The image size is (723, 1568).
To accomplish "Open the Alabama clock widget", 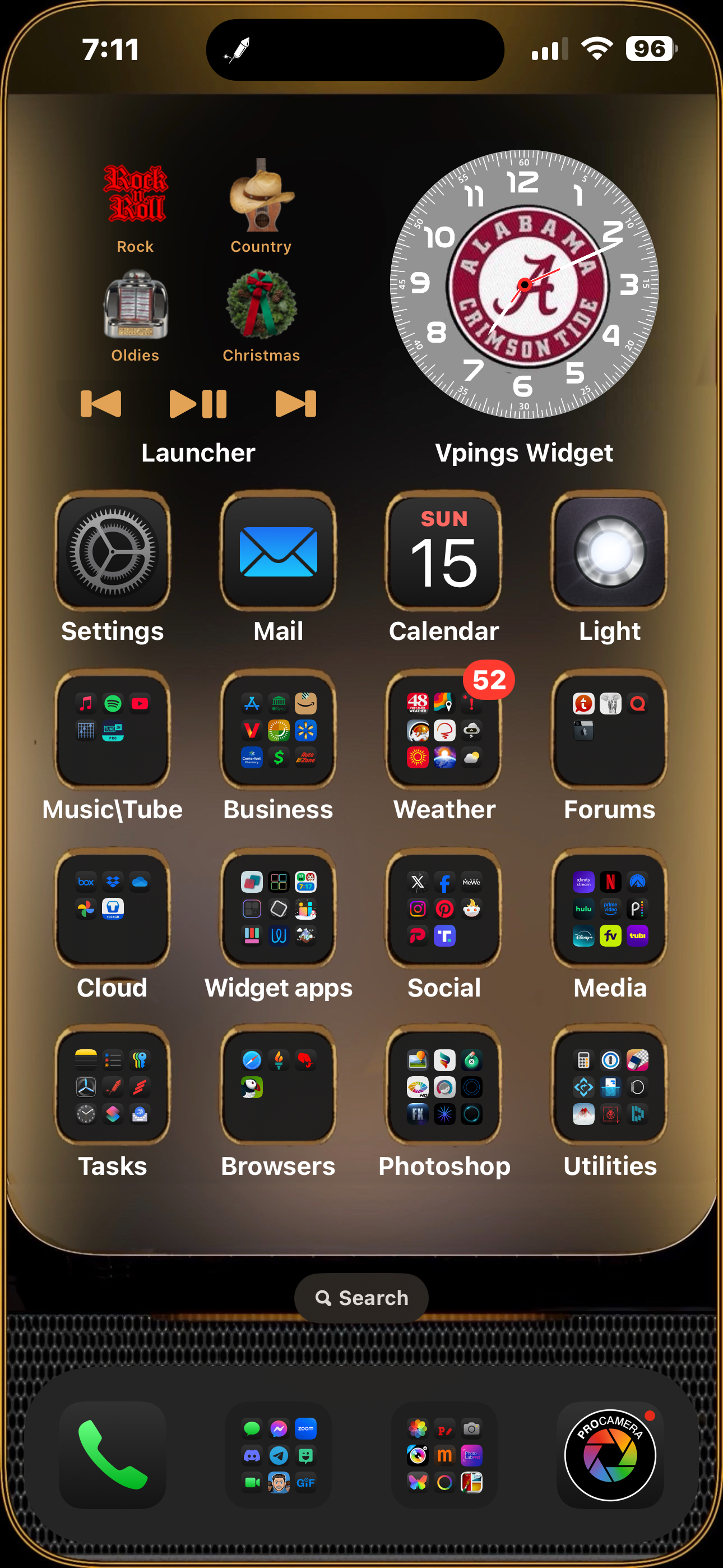I will pyautogui.click(x=524, y=284).
